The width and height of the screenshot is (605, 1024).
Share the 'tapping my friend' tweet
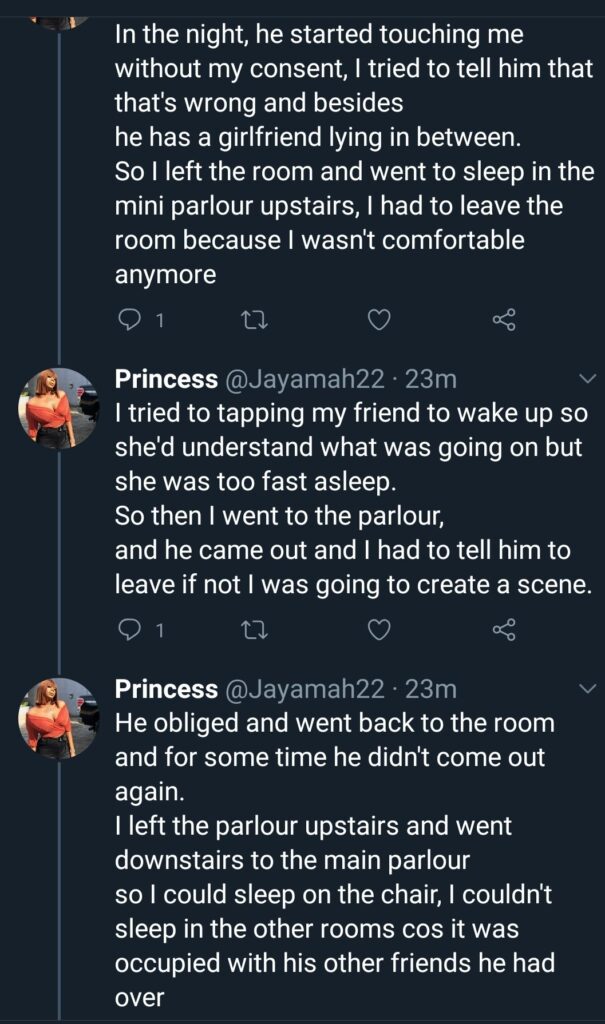pos(504,630)
